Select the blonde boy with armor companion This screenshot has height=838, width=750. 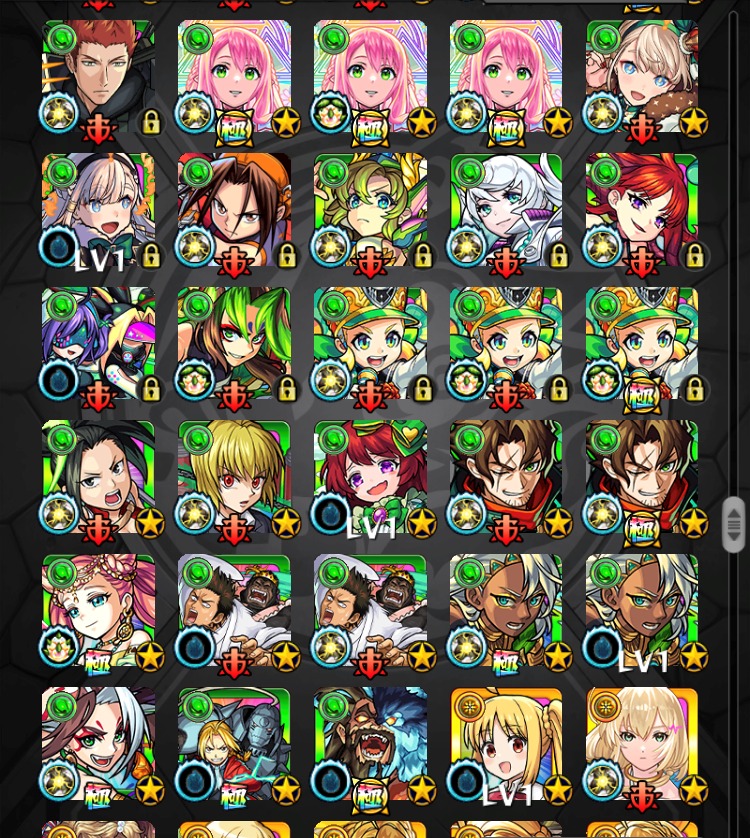coord(234,745)
